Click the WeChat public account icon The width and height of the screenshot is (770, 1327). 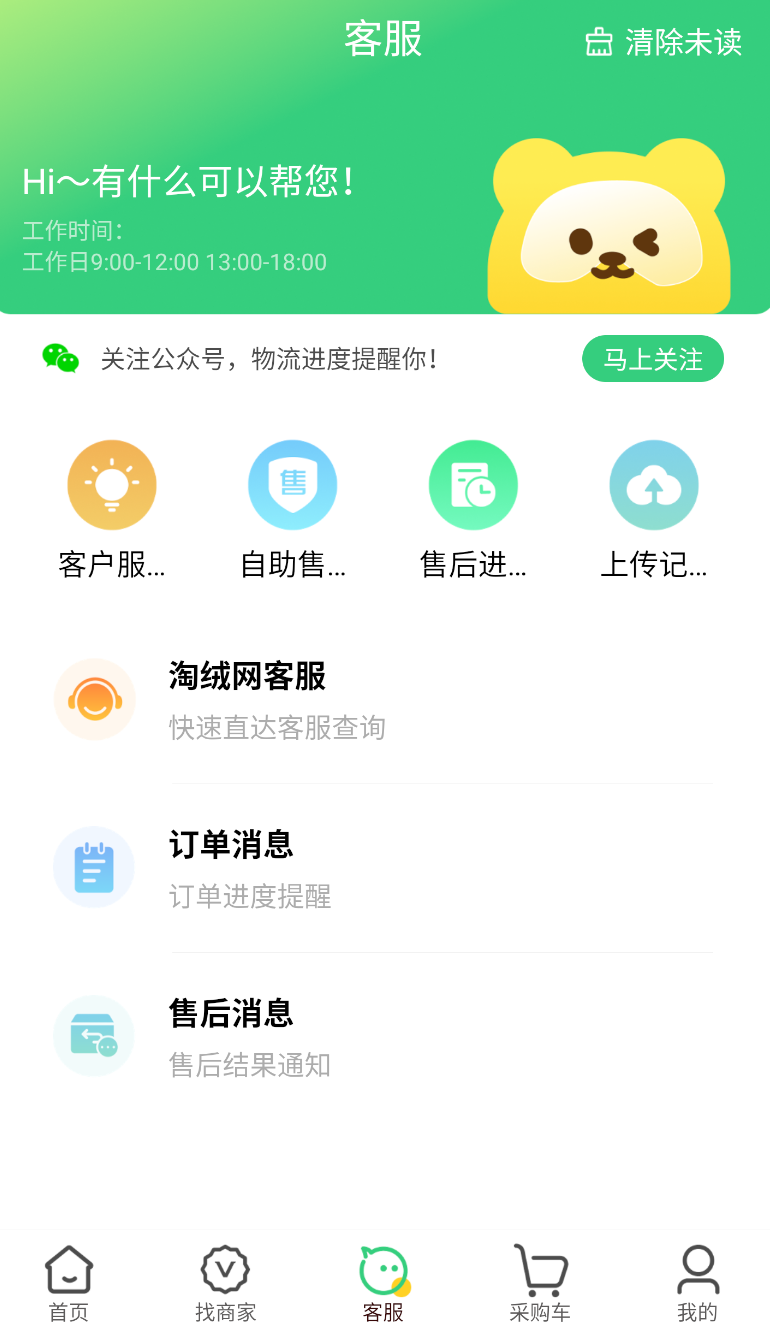click(62, 358)
